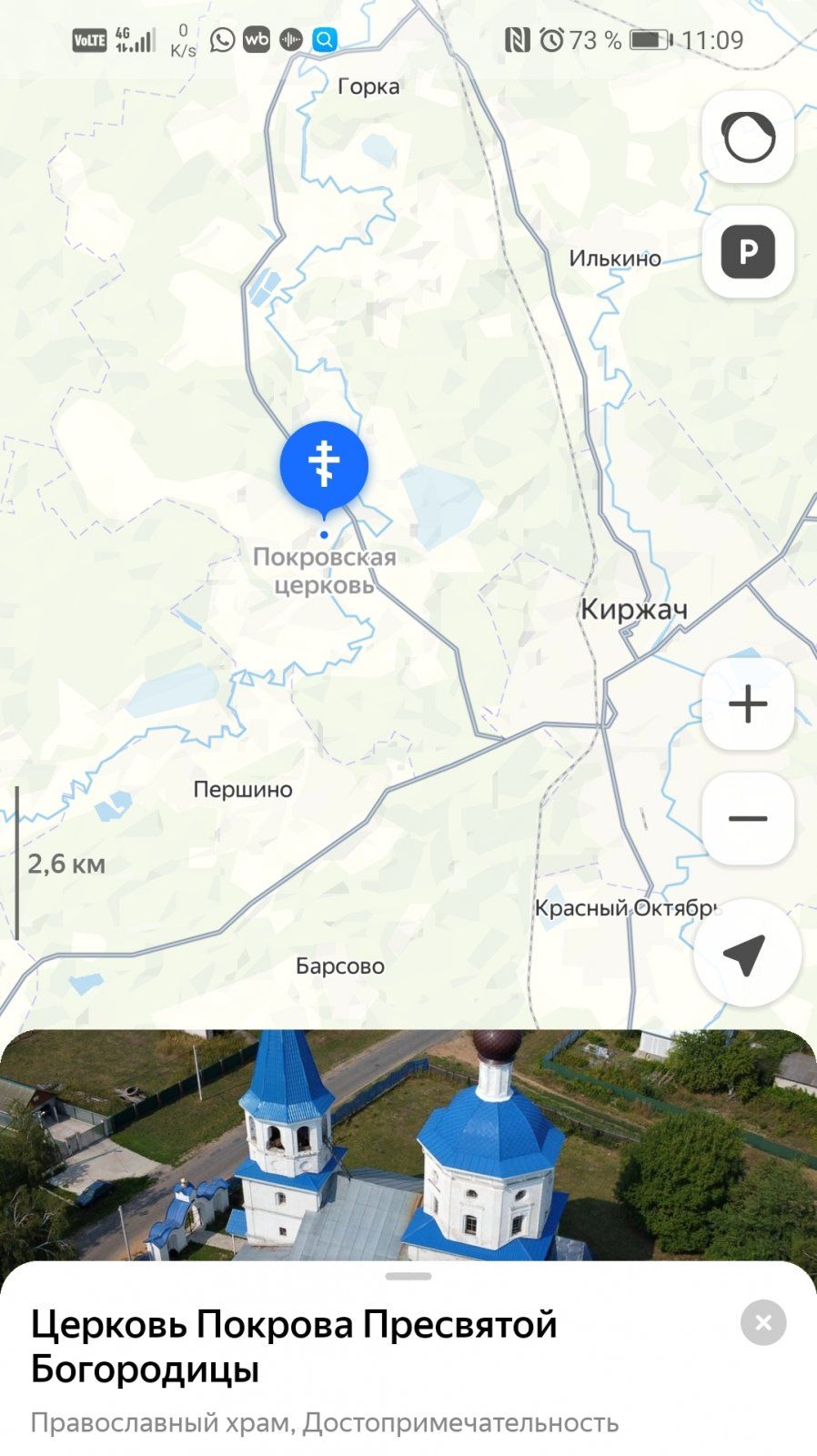Tap the WB notification icon
817x1456 pixels.
pyautogui.click(x=256, y=40)
